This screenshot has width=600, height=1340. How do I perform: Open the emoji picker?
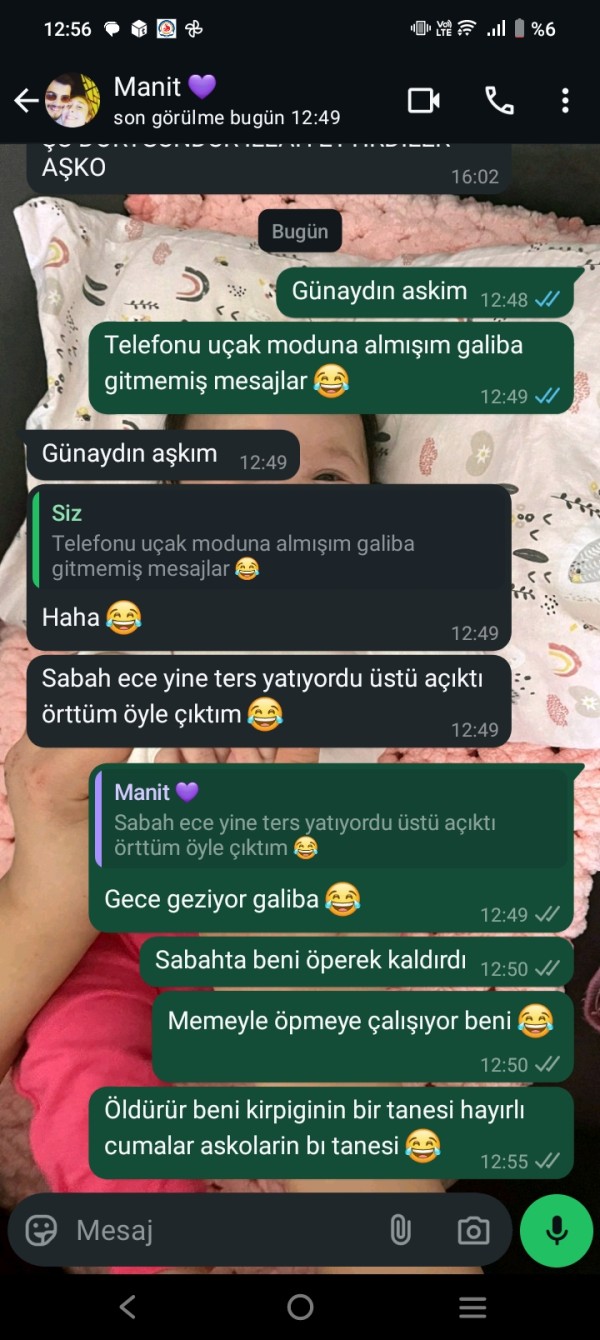pyautogui.click(x=41, y=1230)
